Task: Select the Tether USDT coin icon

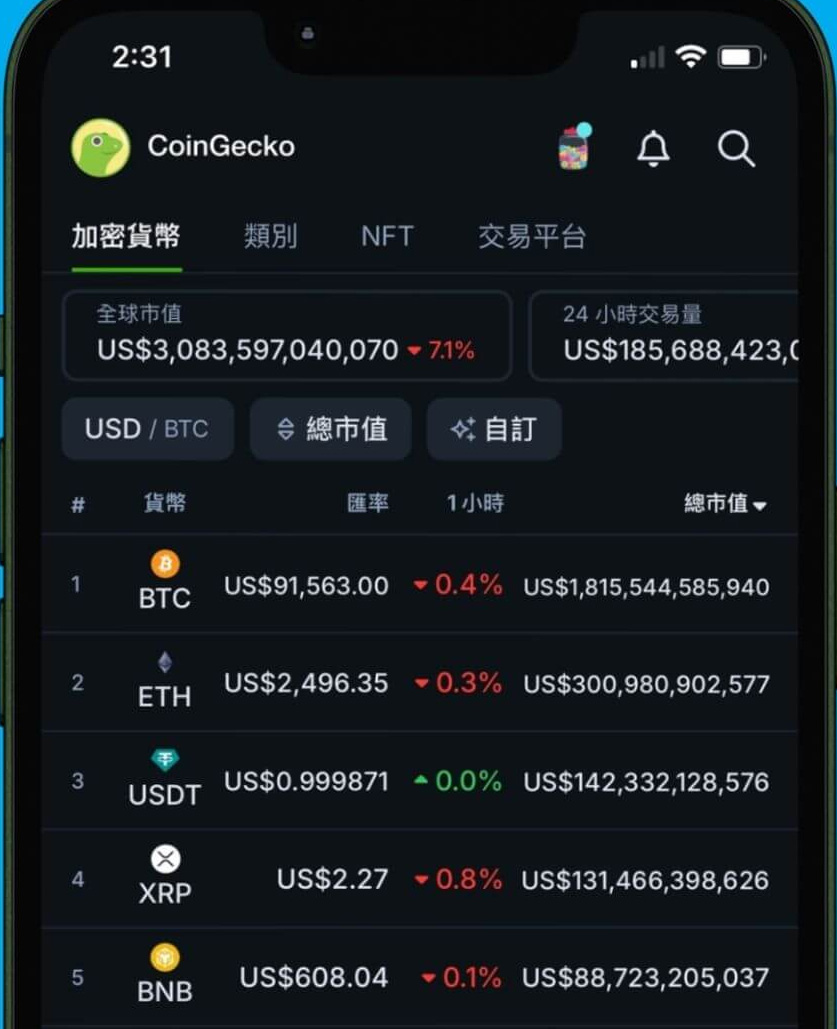Action: coord(163,759)
